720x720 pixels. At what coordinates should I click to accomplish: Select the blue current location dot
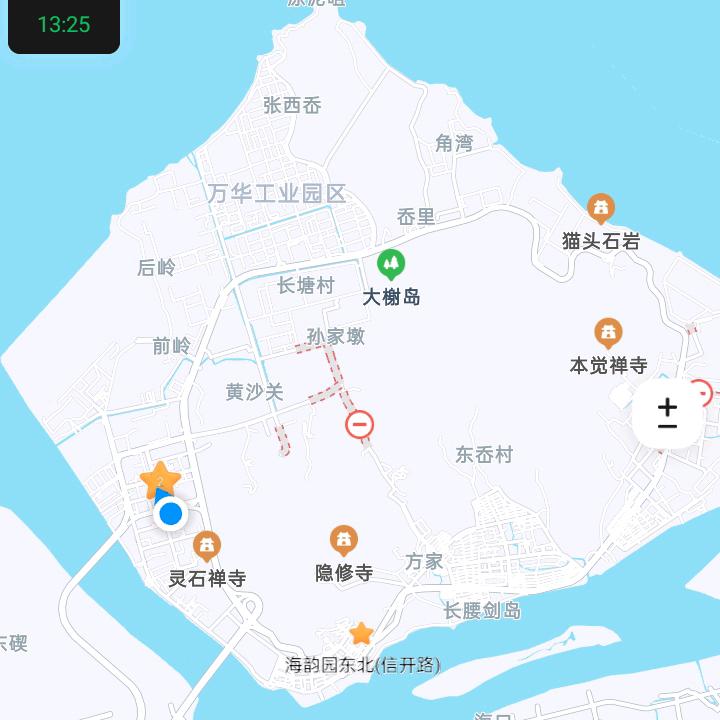[x=171, y=515]
